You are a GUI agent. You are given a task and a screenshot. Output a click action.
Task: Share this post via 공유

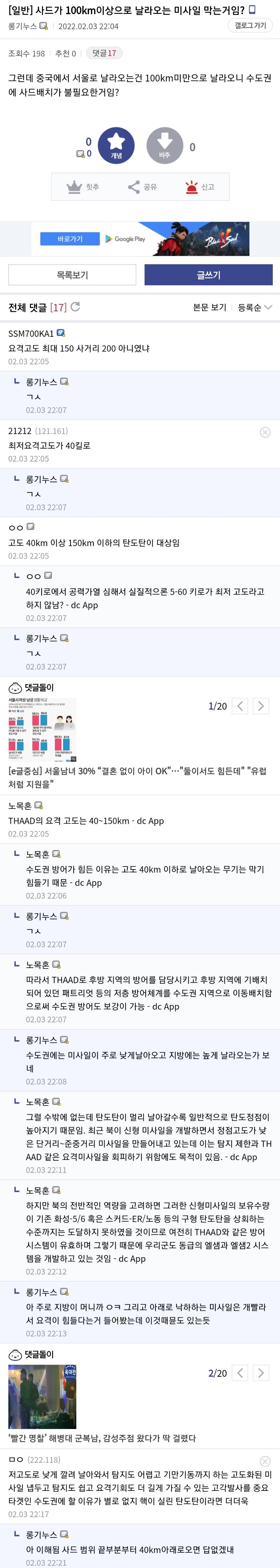coord(142,187)
